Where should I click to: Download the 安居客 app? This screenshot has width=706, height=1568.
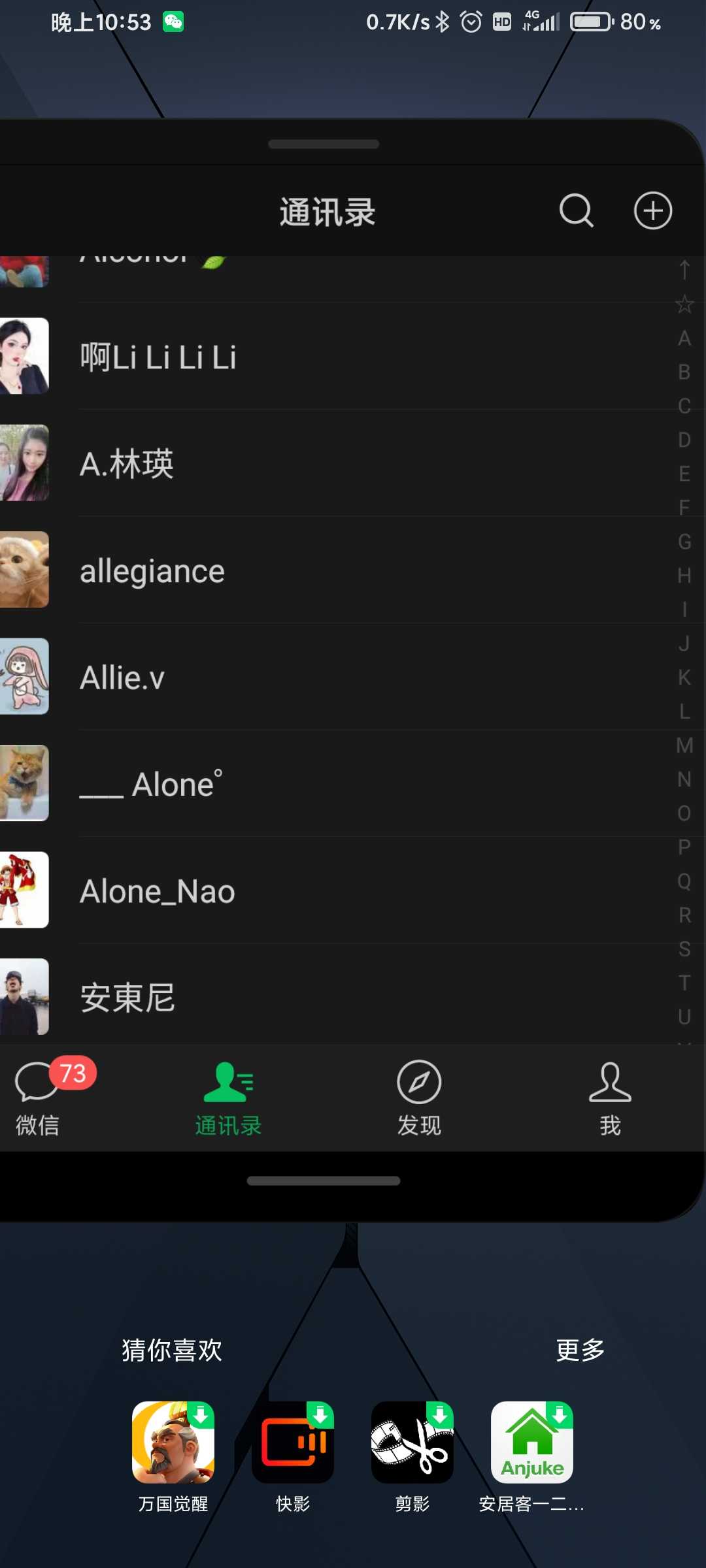[x=532, y=1443]
